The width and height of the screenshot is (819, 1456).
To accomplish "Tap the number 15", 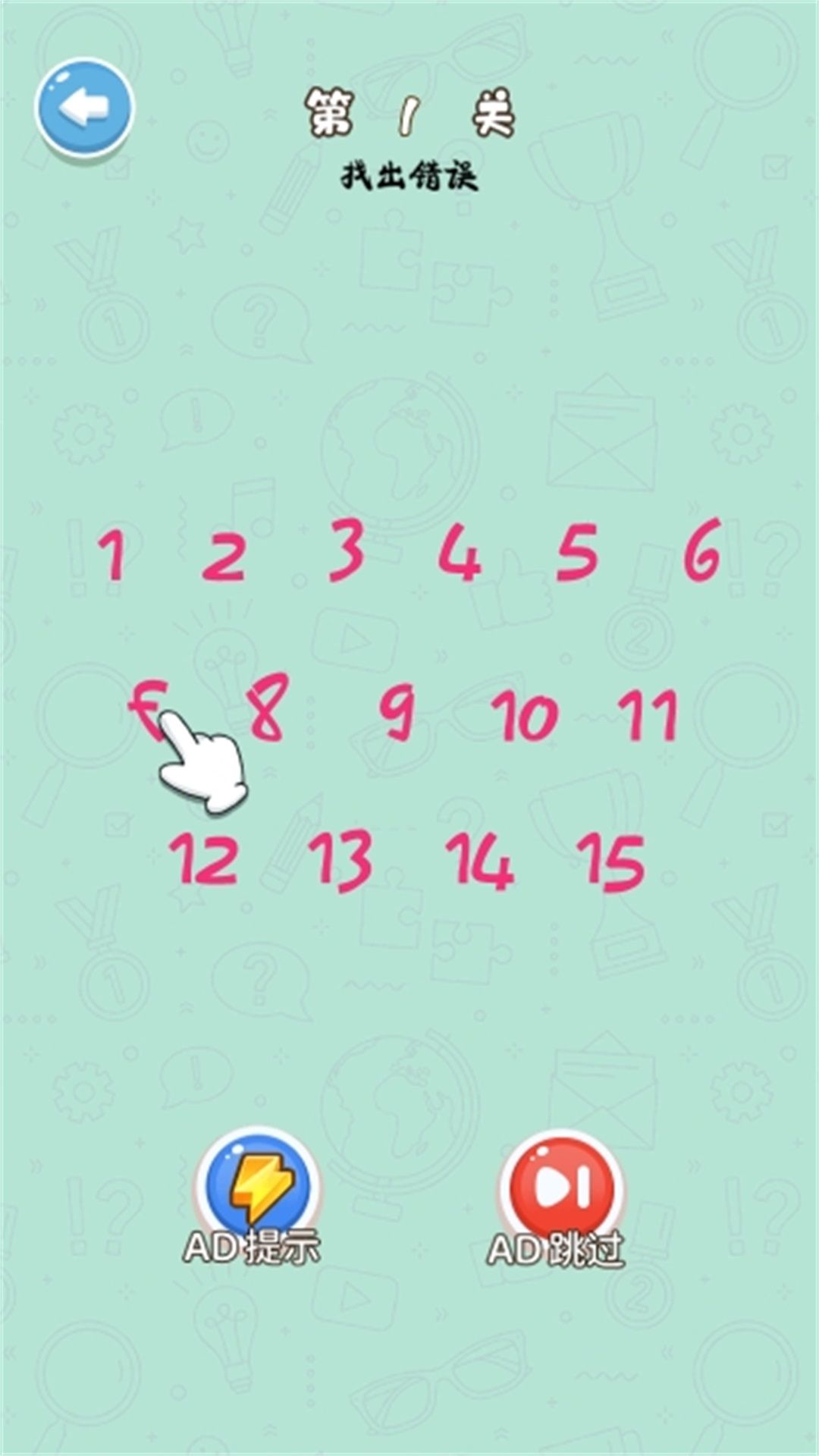I will [x=611, y=862].
